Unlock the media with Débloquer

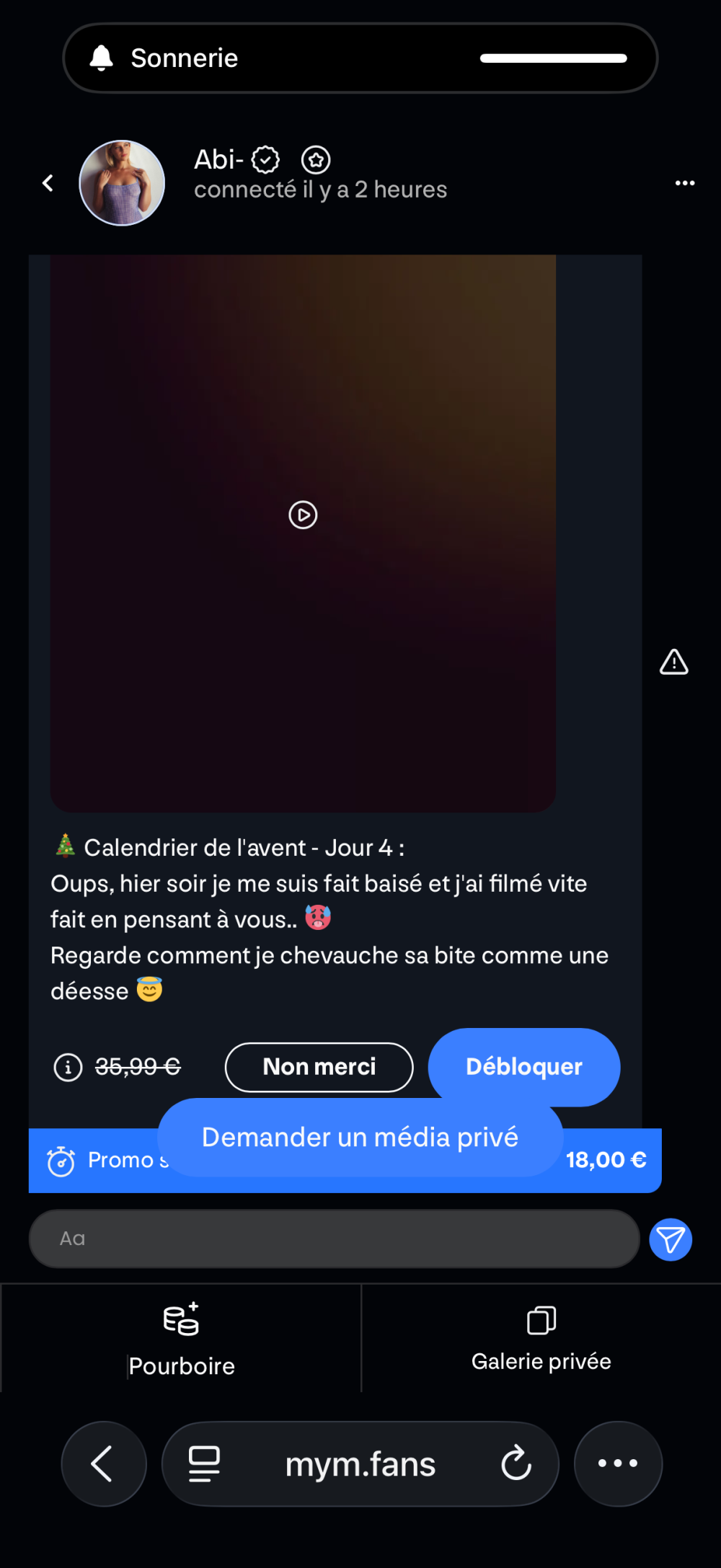pyautogui.click(x=523, y=1067)
